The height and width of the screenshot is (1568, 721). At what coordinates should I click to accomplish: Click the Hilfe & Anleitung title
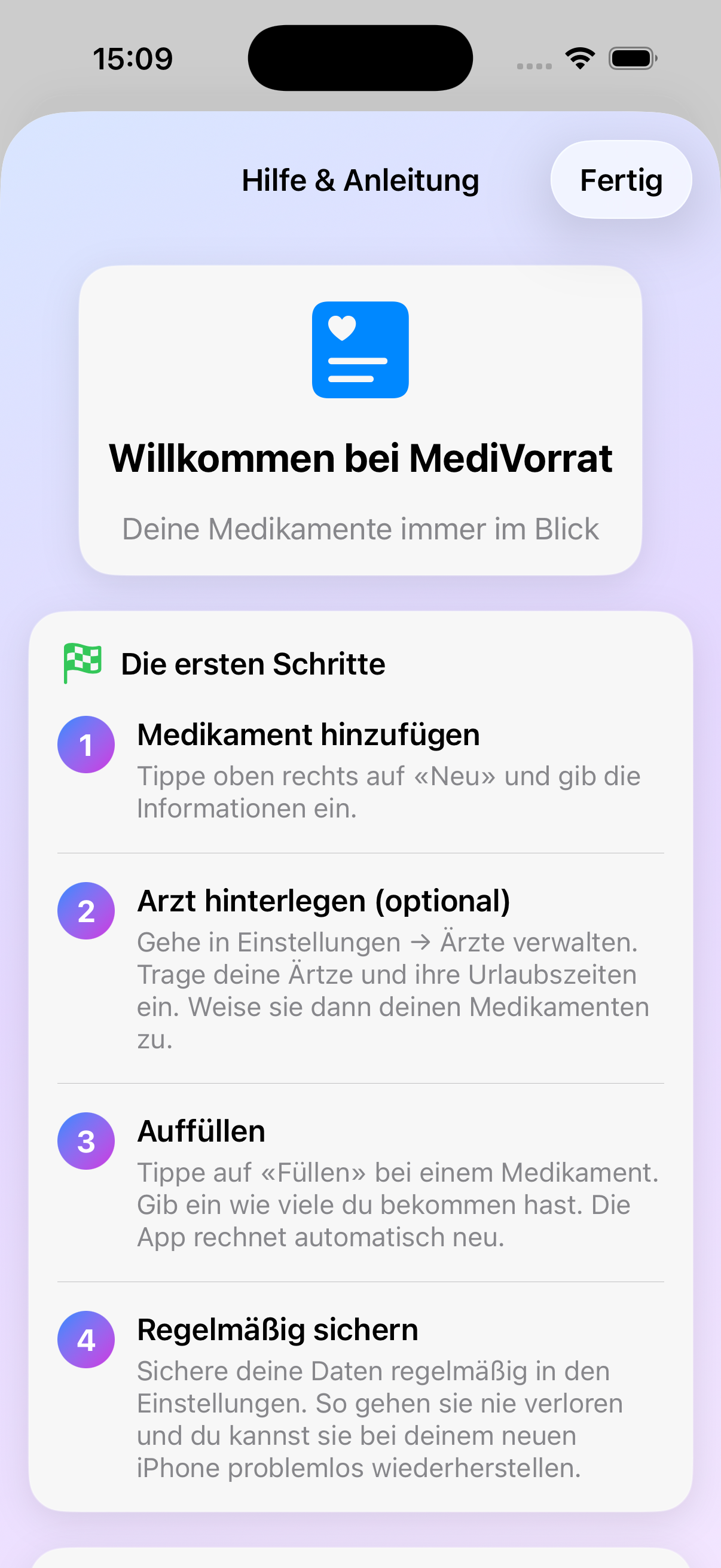[x=360, y=179]
